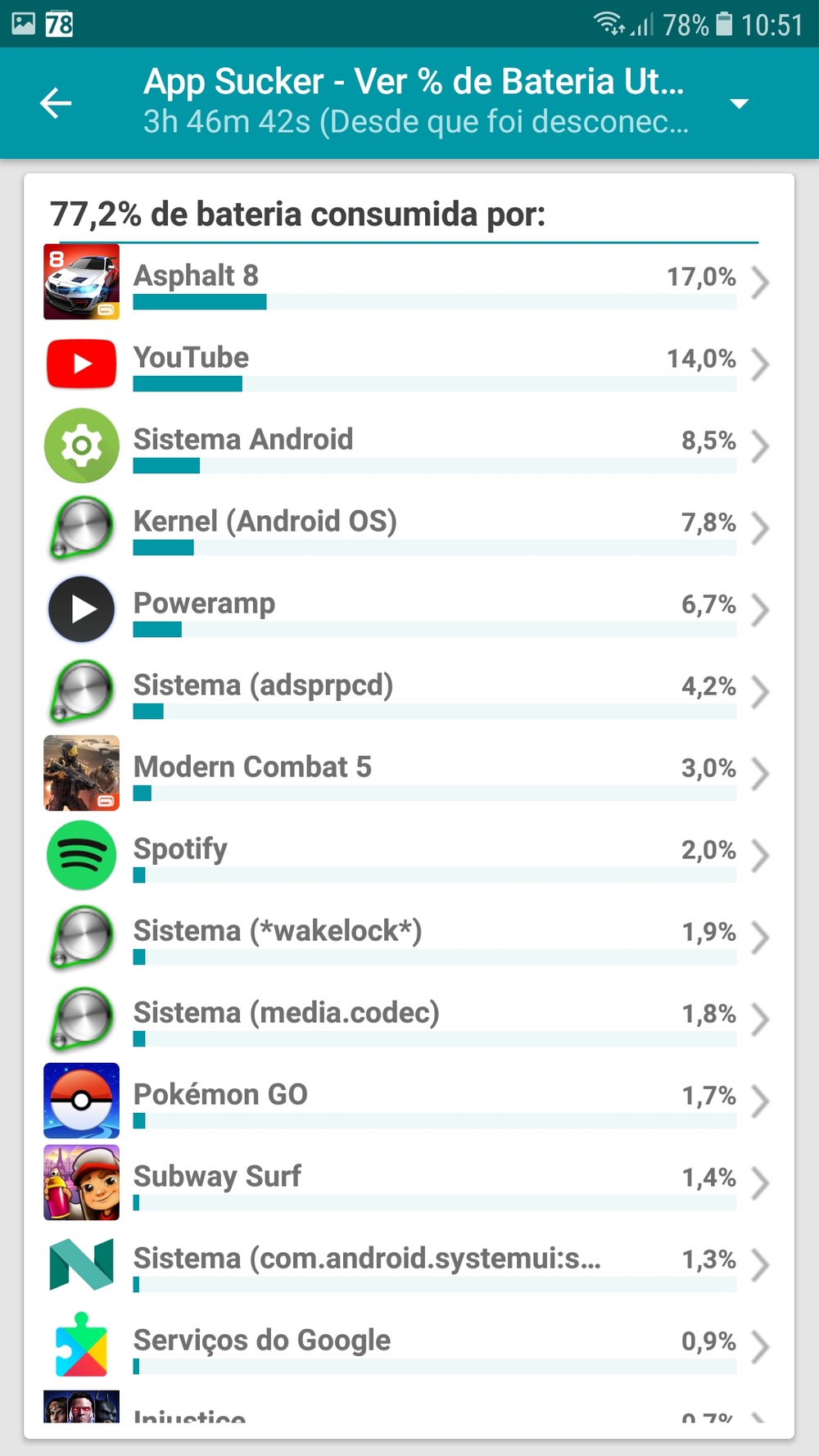
Task: Select the Sistema (*wakelock*) row
Action: (x=409, y=937)
